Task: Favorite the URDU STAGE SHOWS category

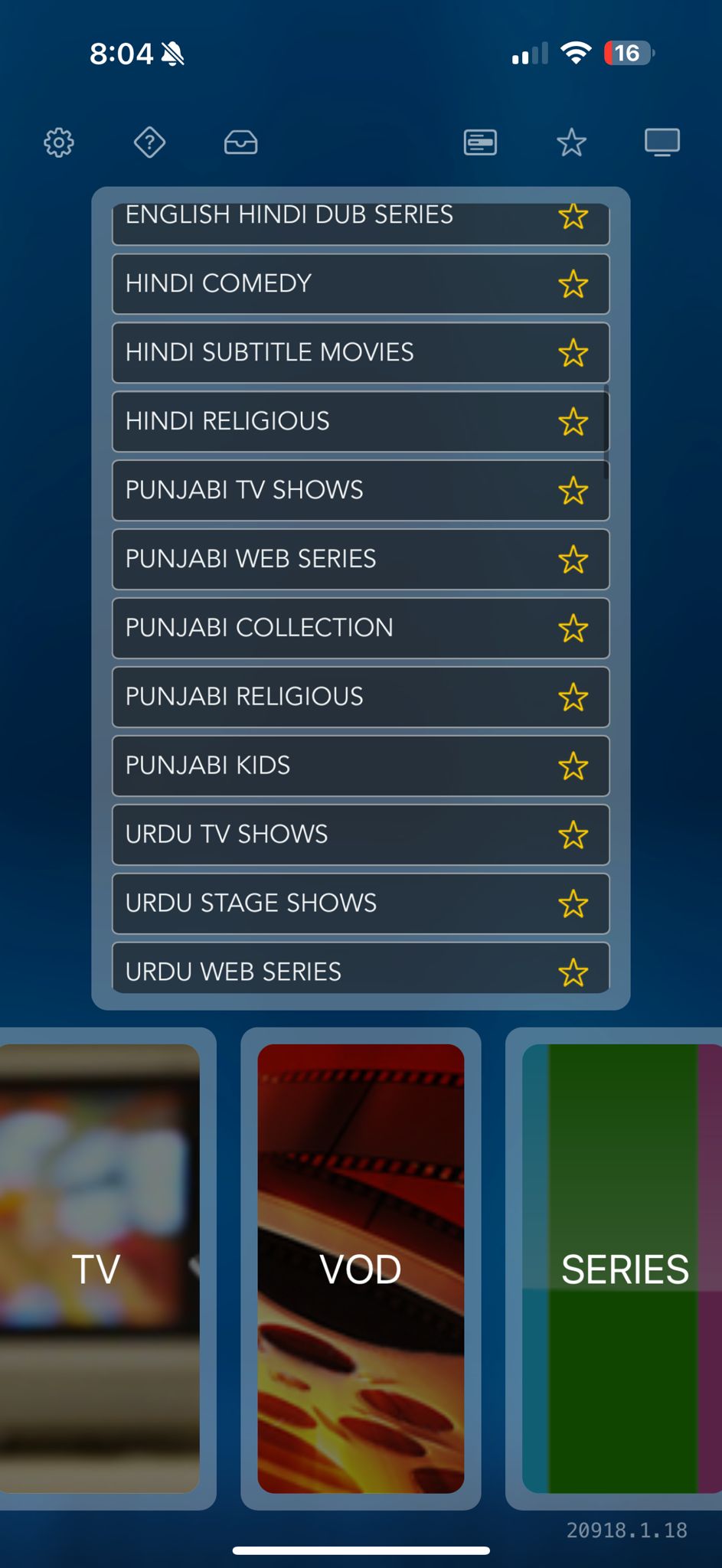Action: (573, 904)
